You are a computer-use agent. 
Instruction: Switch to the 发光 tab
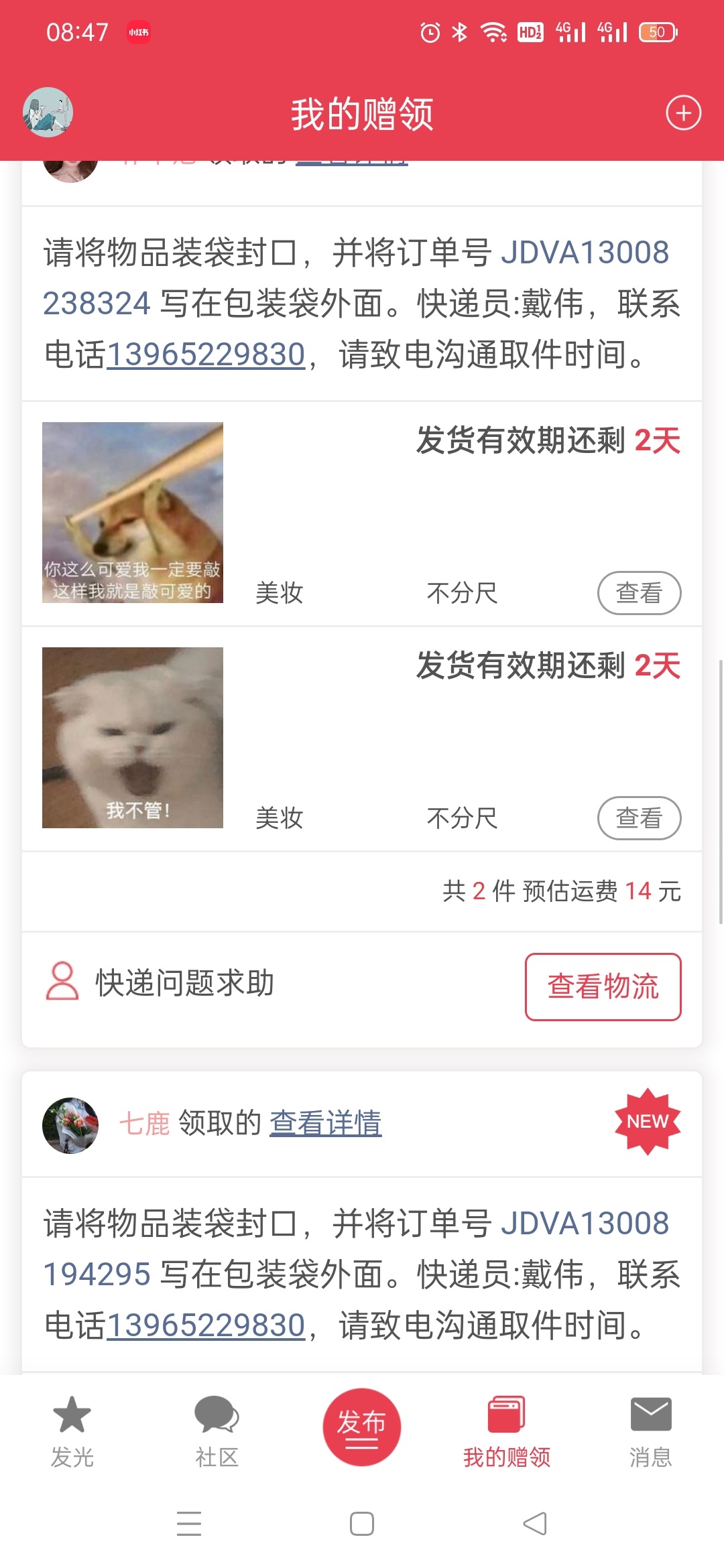(72, 1431)
